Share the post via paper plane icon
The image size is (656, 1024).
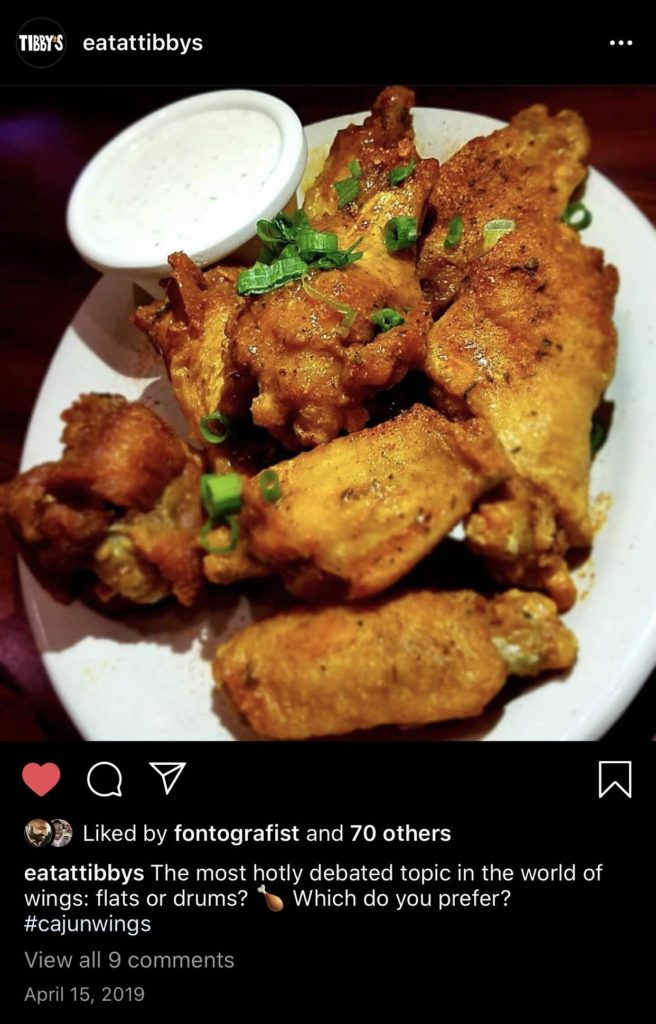(167, 778)
